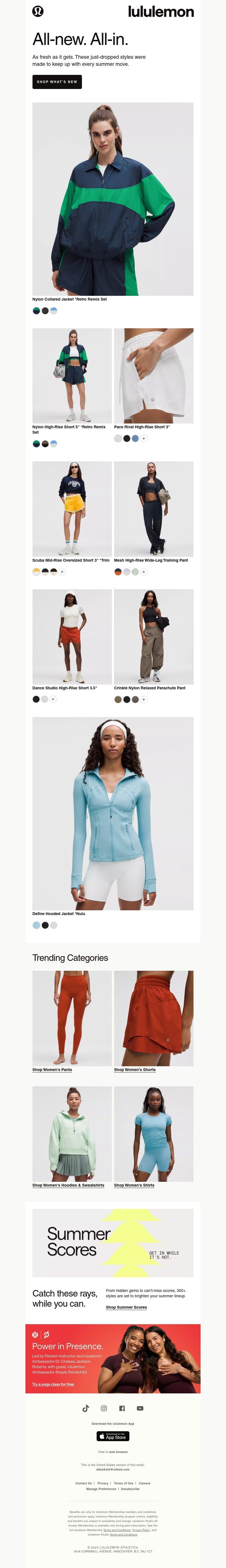The height and width of the screenshot is (1568, 226).
Task: Follow the Shop Women's Pants link
Action: (x=52, y=1069)
